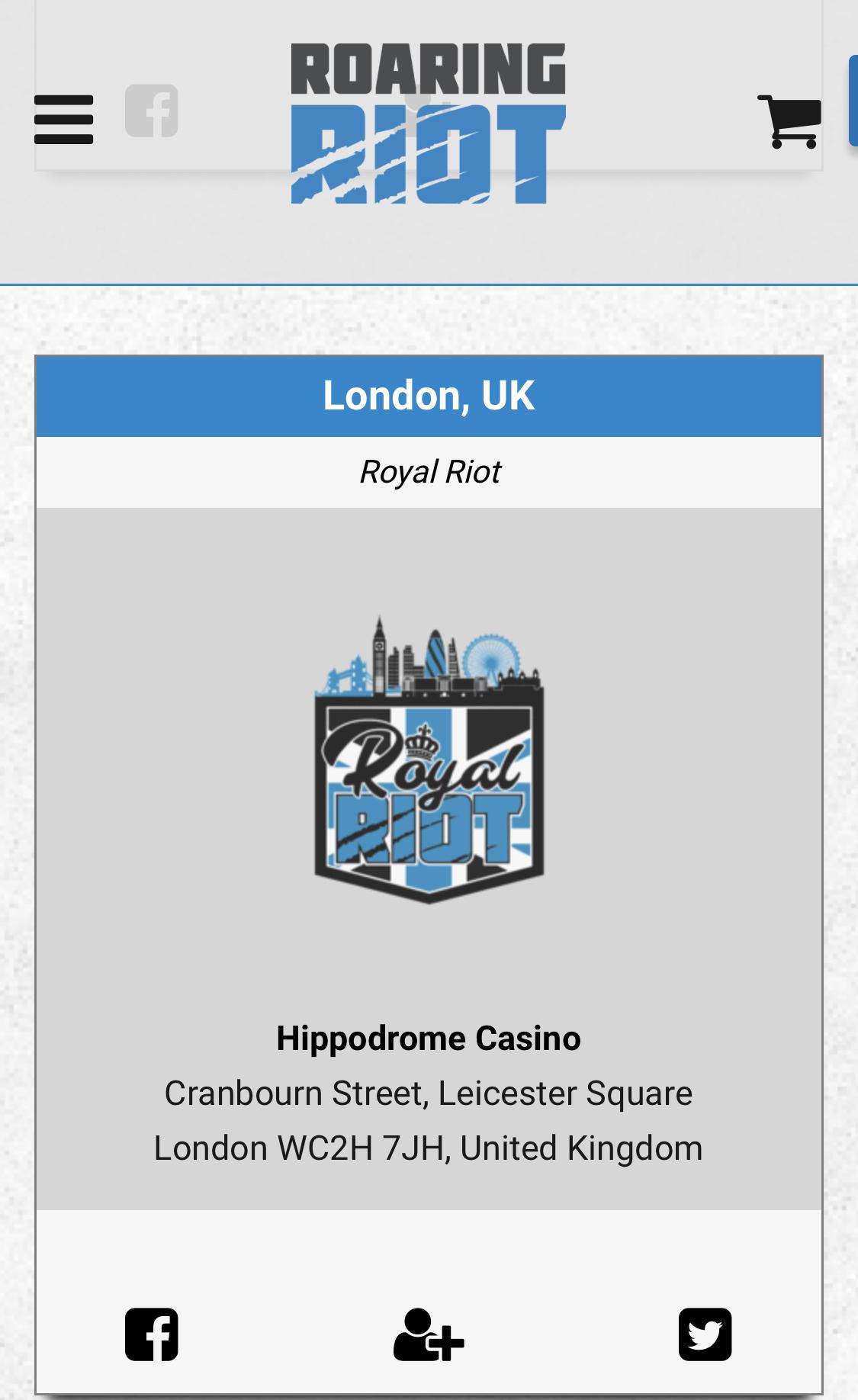
Task: Tap the Roaring Riot logo
Action: click(x=428, y=124)
